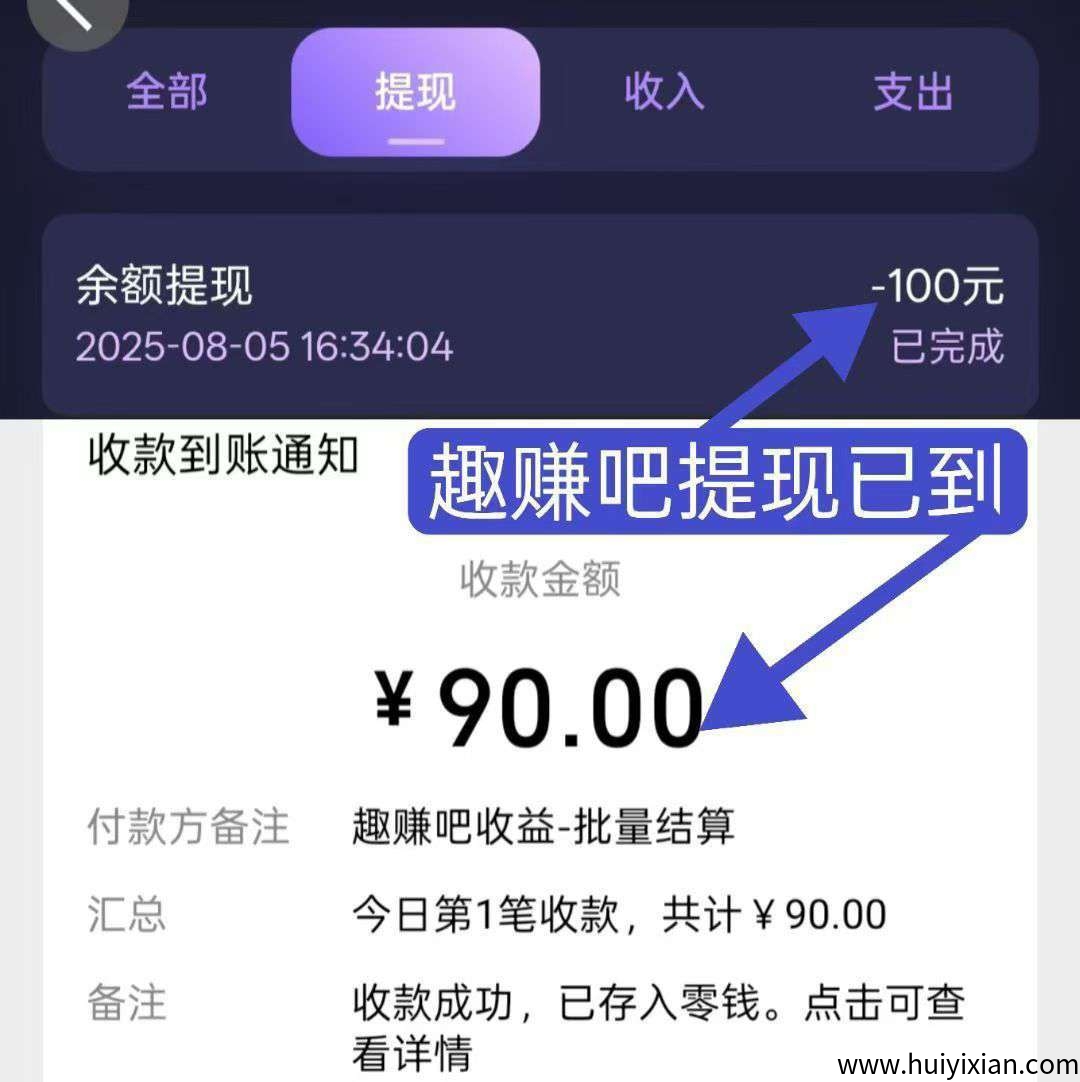Select the 已完成 status label

[947, 349]
